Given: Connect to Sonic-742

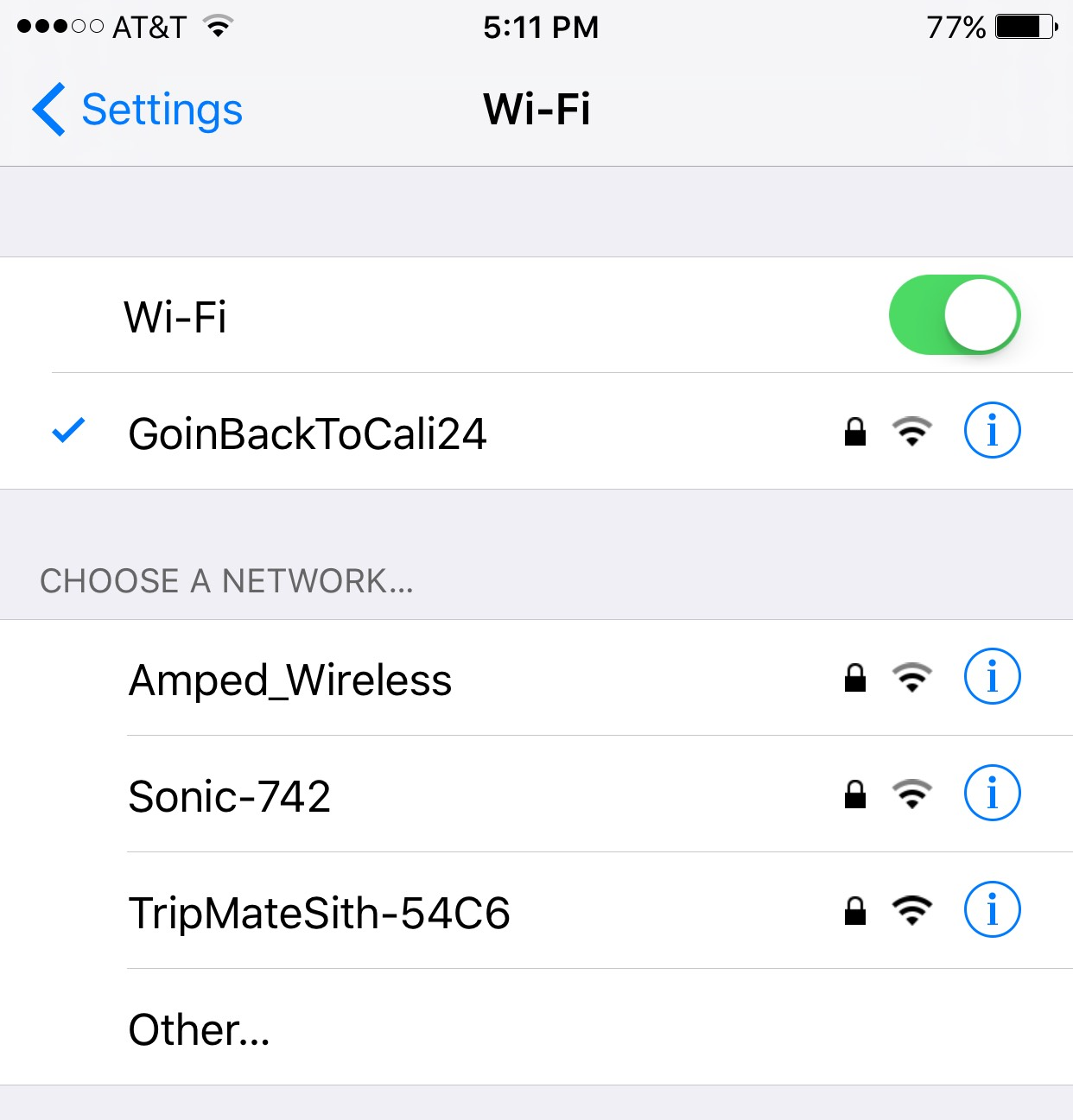Looking at the screenshot, I should coord(230,796).
